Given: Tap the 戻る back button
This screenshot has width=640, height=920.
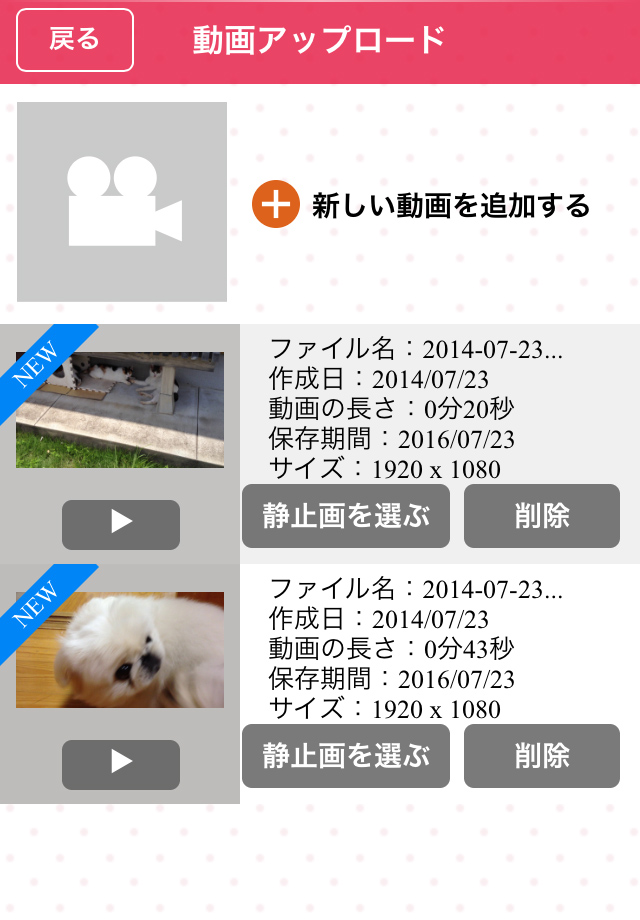Looking at the screenshot, I should [x=75, y=40].
